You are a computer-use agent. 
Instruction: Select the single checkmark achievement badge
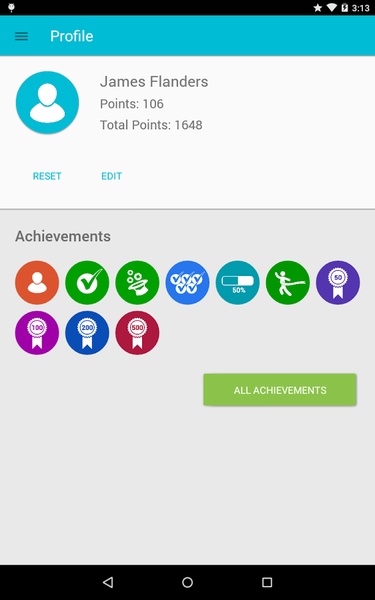[x=87, y=282]
